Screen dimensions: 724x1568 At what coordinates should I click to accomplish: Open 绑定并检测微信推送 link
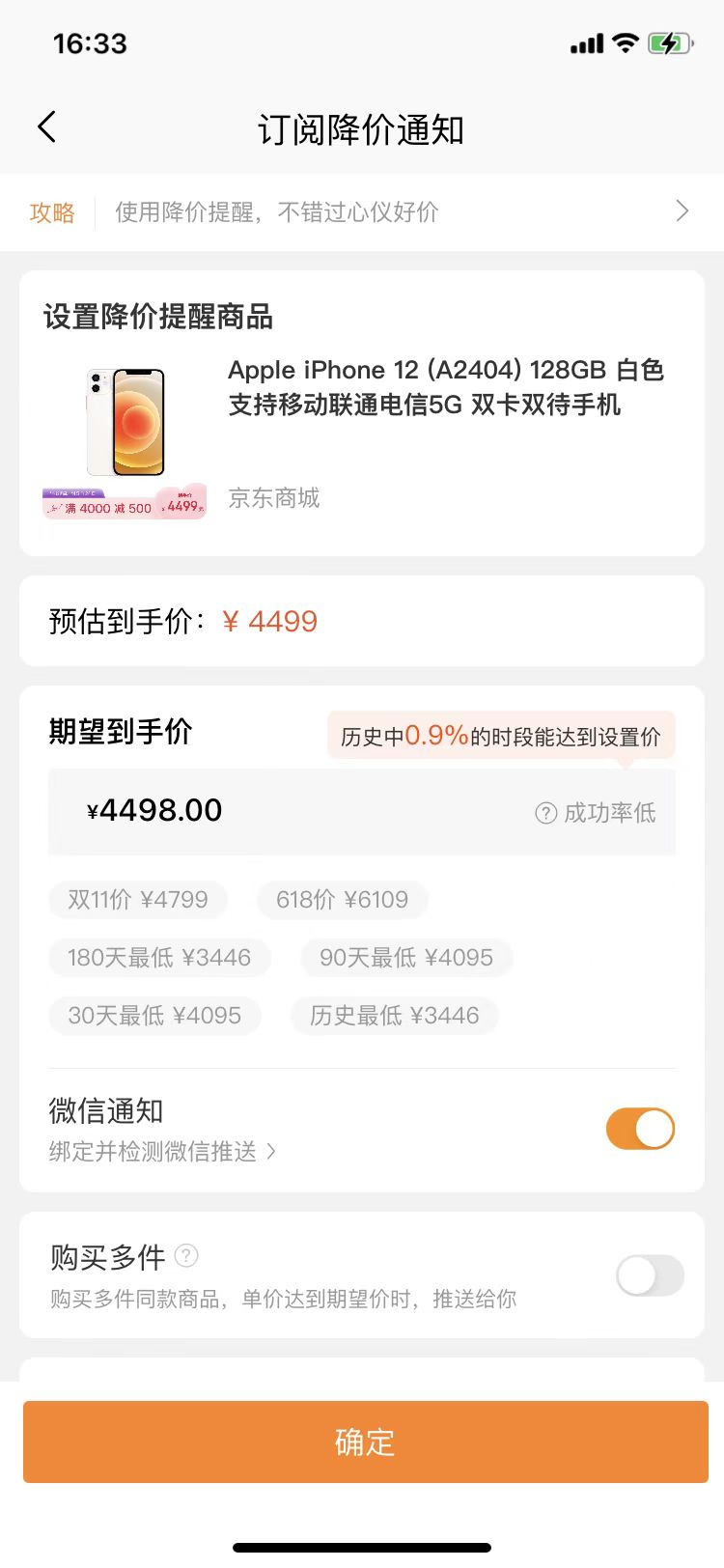pos(162,1151)
